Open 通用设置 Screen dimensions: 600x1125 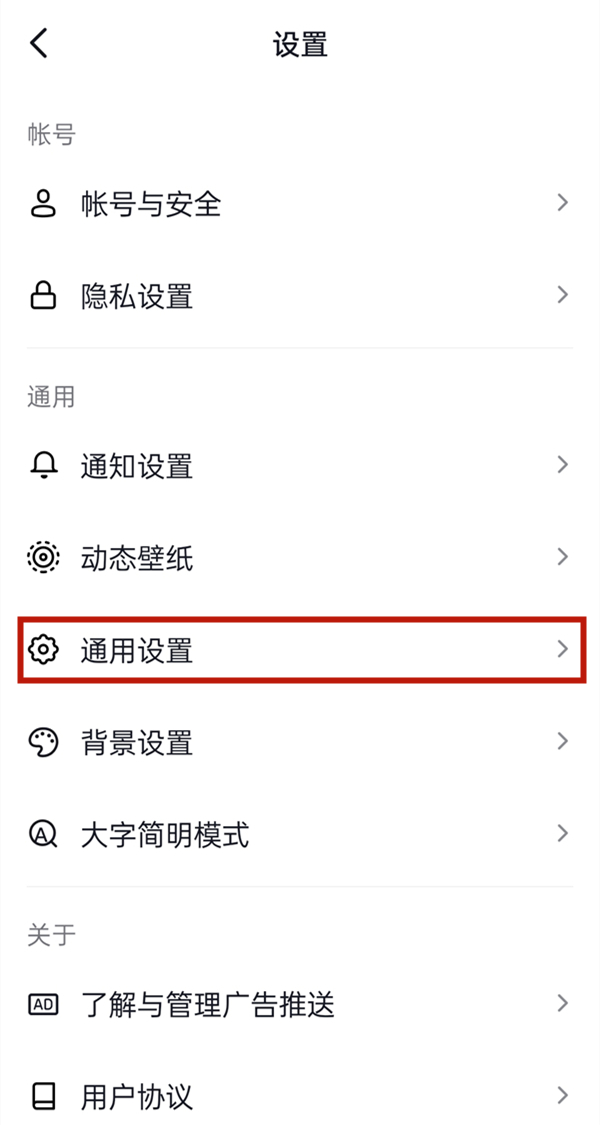point(300,650)
